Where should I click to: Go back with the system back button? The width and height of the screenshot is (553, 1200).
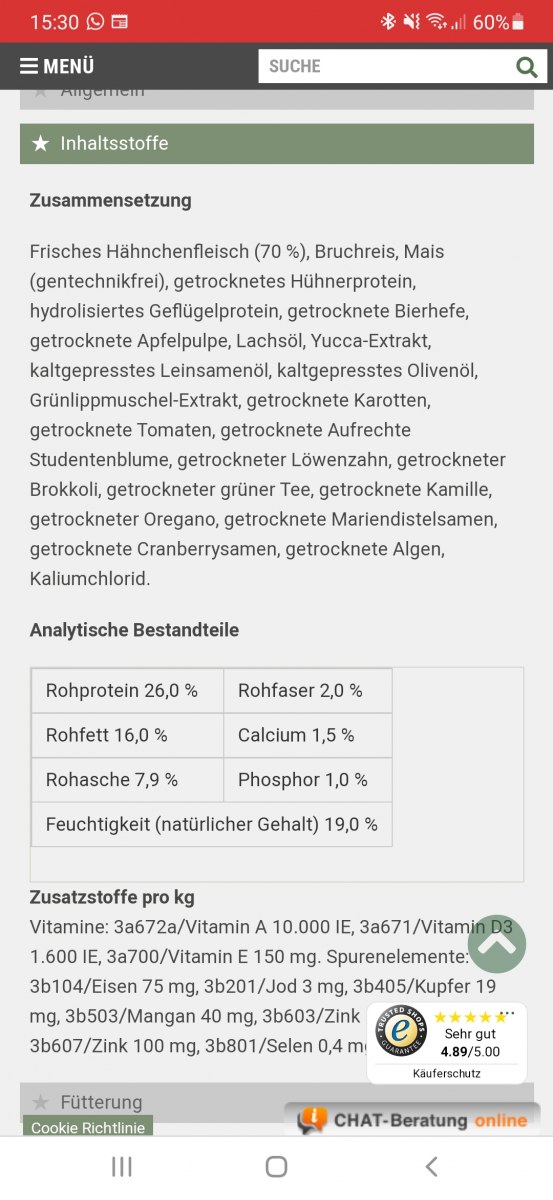pos(431,1166)
